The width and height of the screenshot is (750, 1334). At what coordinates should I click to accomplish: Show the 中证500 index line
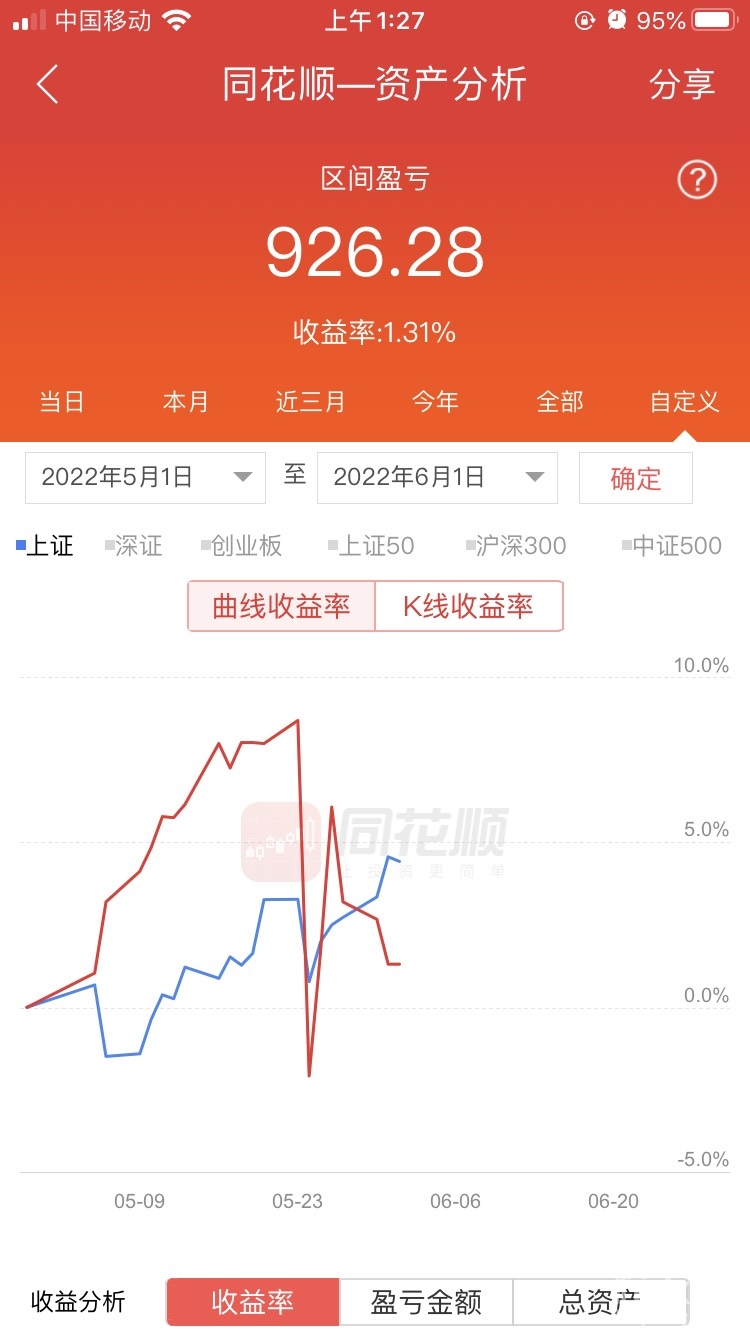(x=672, y=546)
